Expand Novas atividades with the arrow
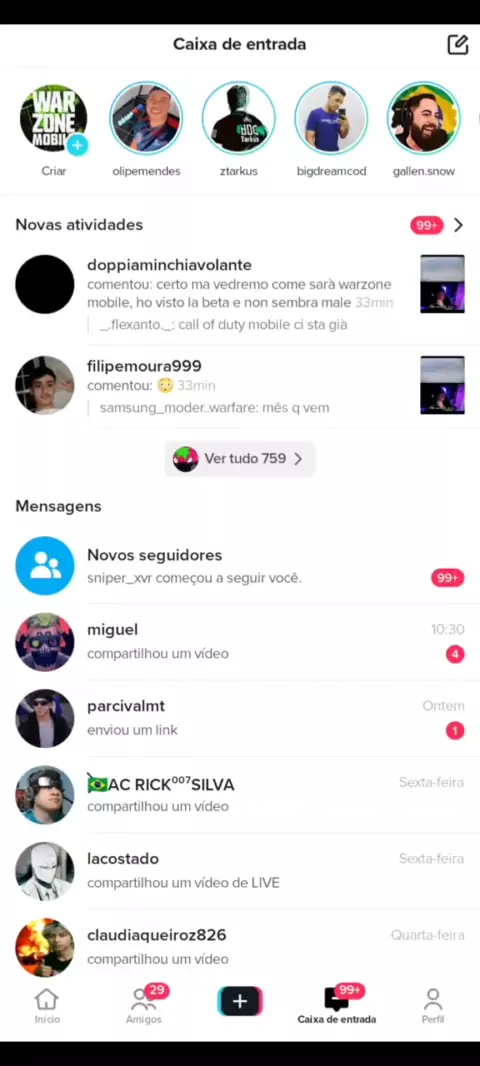This screenshot has width=480, height=1066. pos(458,225)
